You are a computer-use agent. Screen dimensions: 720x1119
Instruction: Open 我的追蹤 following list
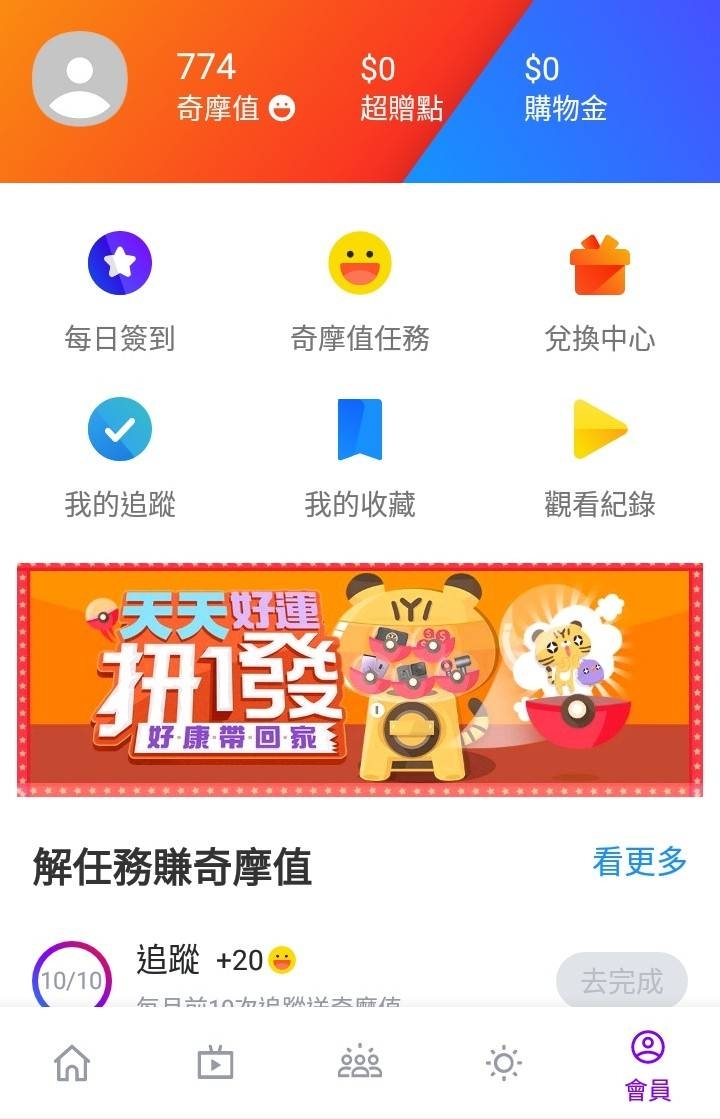click(119, 453)
